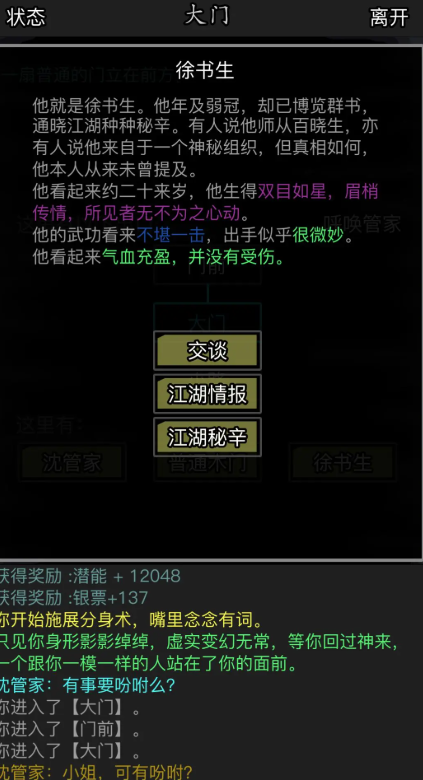Tap 离开 to leave the gate

(389, 18)
